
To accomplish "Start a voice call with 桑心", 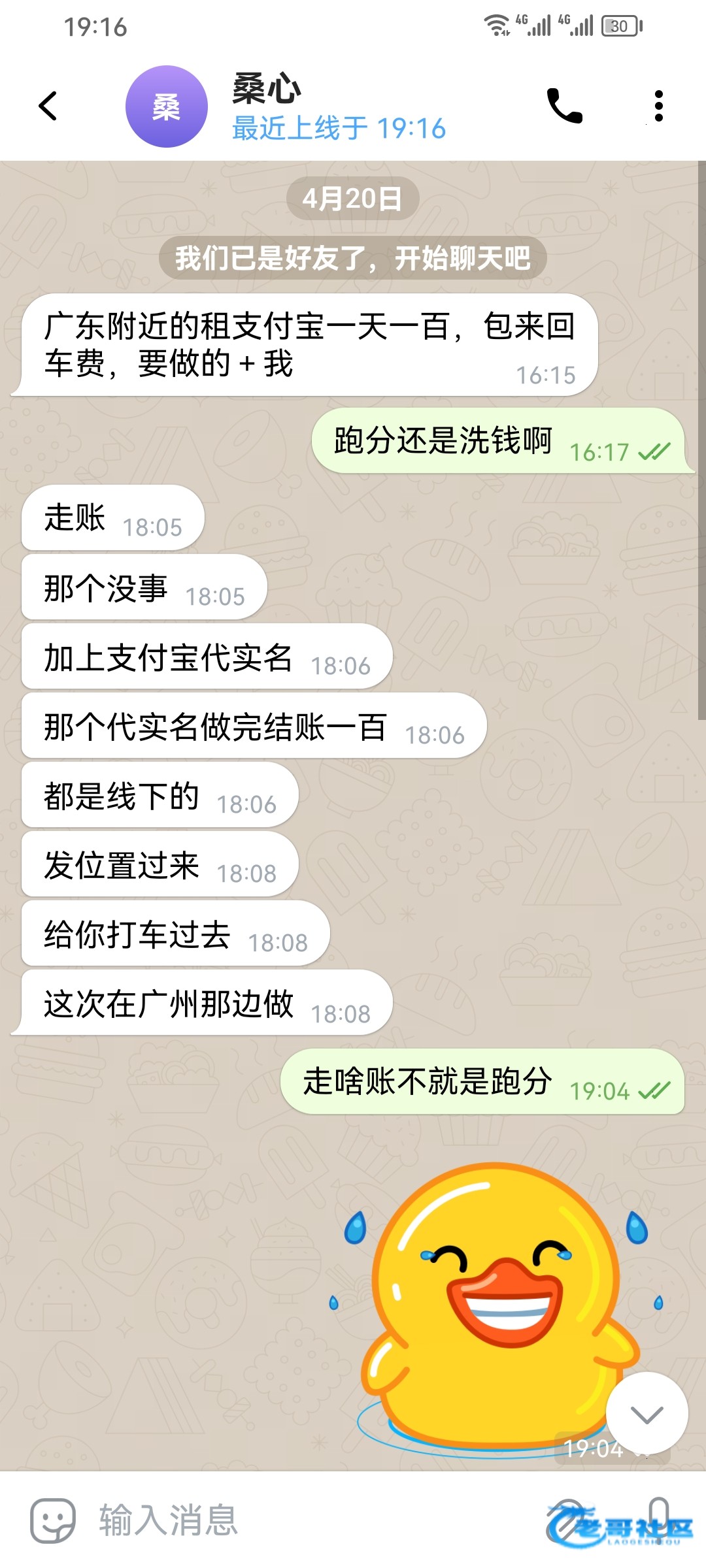I will pyautogui.click(x=564, y=106).
